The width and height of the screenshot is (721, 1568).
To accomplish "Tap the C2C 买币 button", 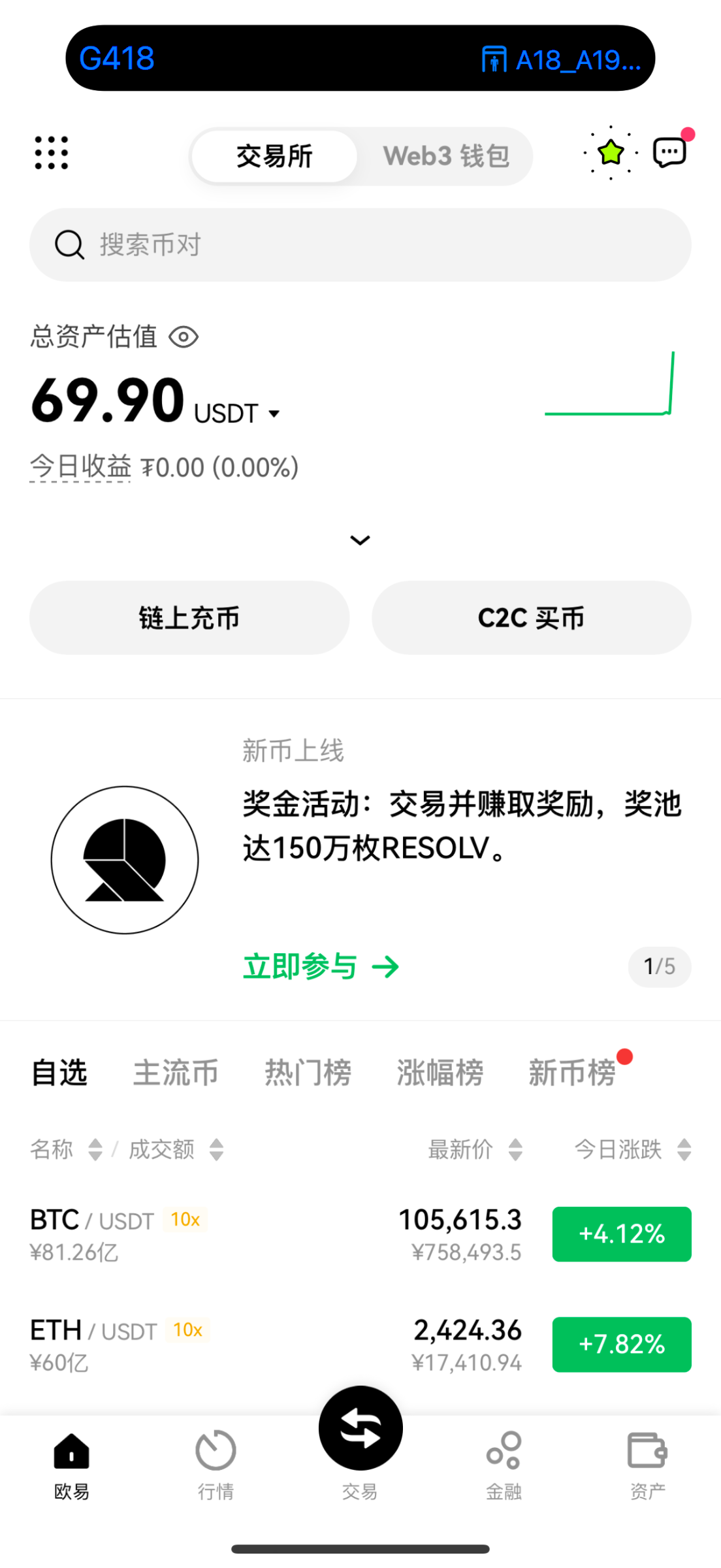I will (531, 617).
